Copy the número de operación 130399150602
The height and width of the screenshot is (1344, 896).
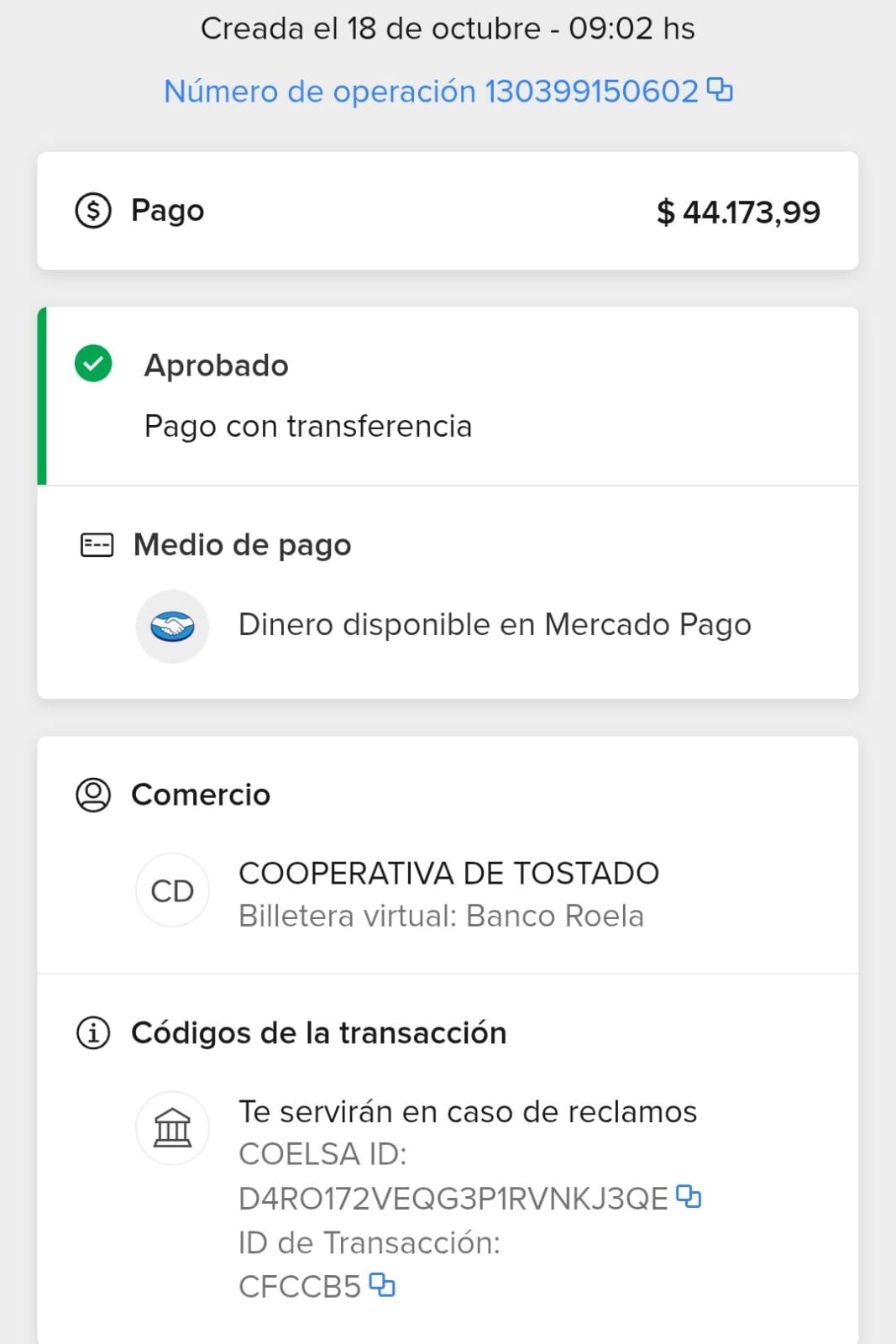pos(720,89)
